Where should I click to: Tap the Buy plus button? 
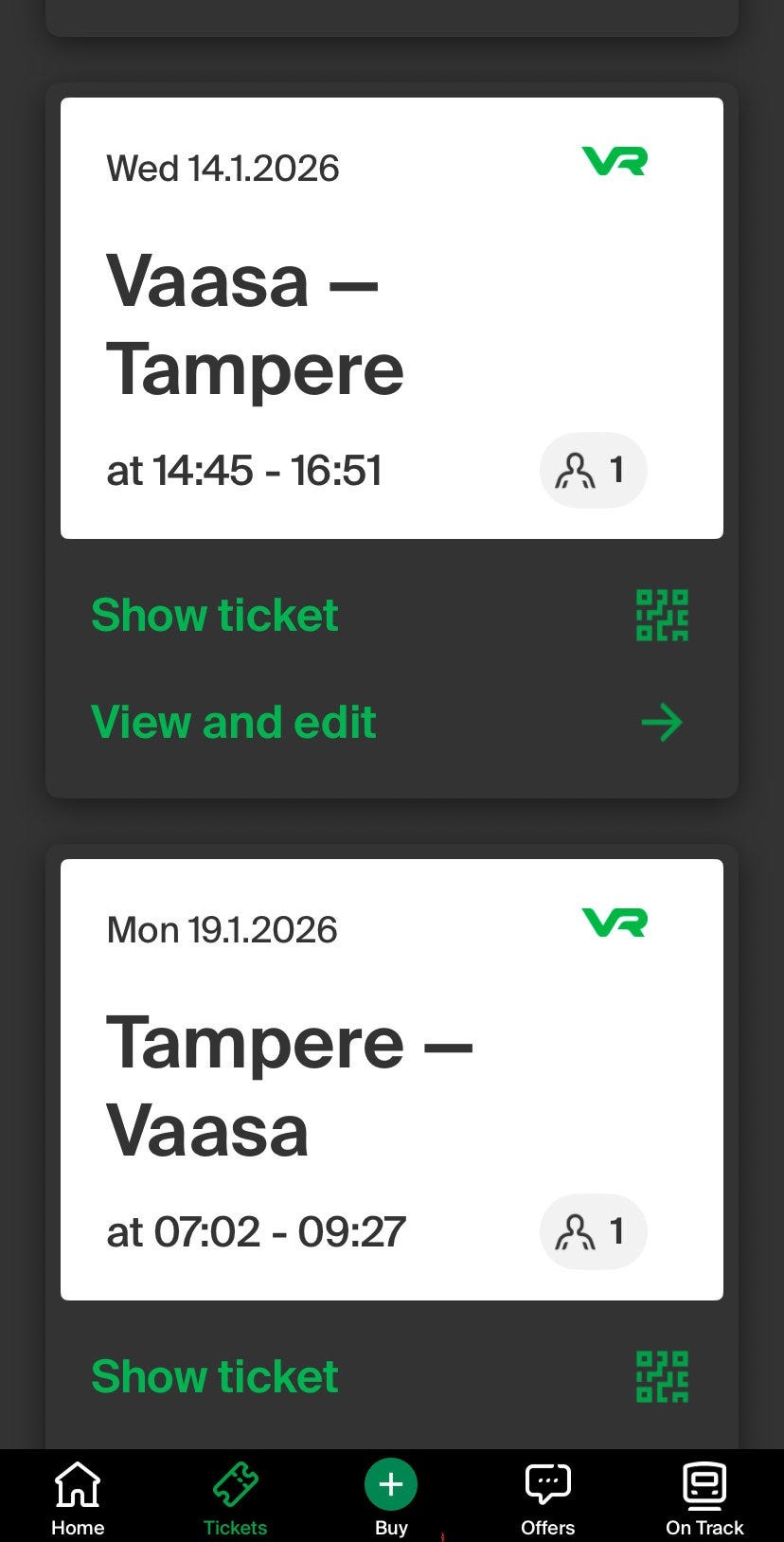[x=391, y=1485]
